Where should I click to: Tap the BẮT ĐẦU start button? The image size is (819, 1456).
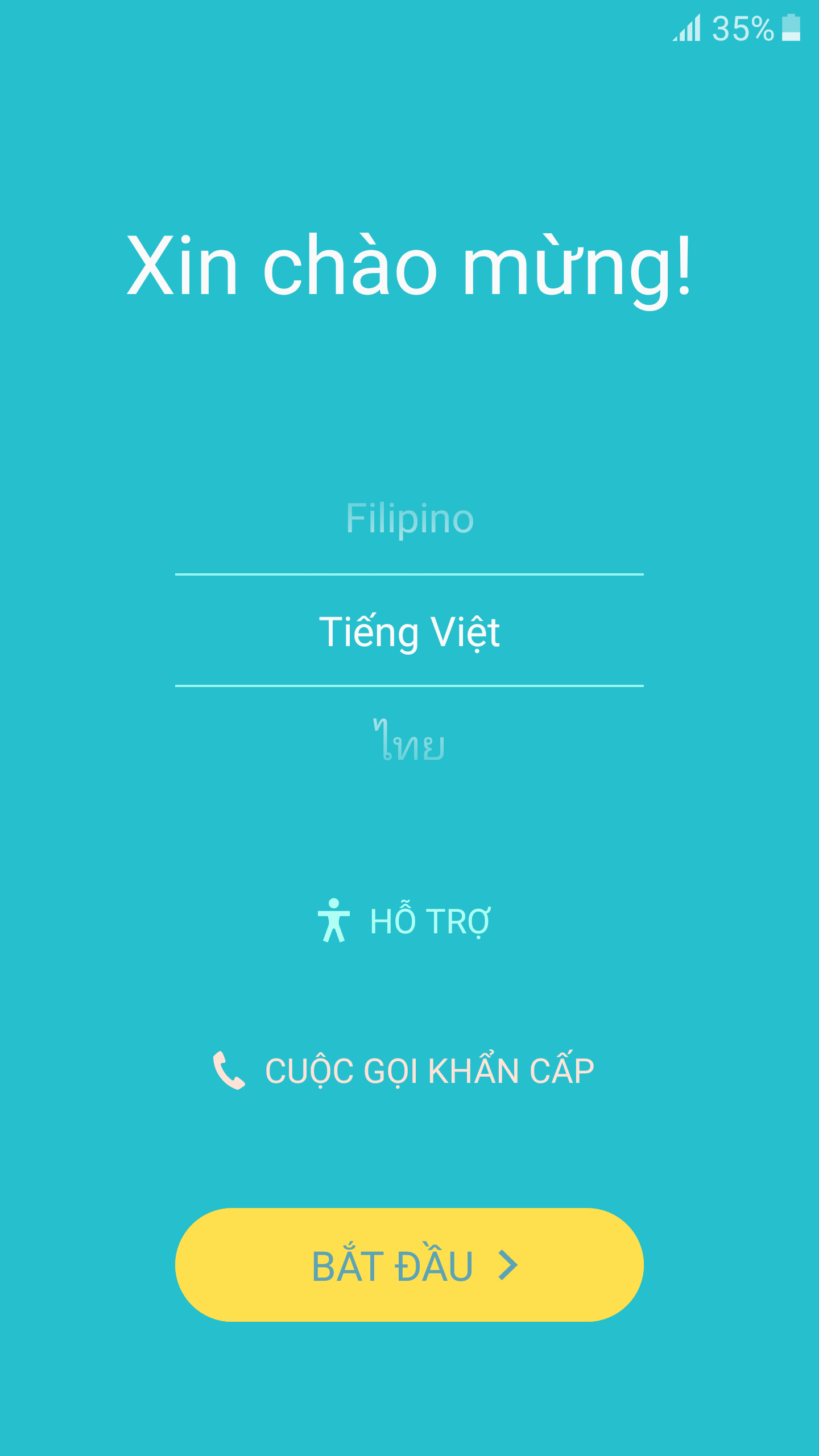409,1265
